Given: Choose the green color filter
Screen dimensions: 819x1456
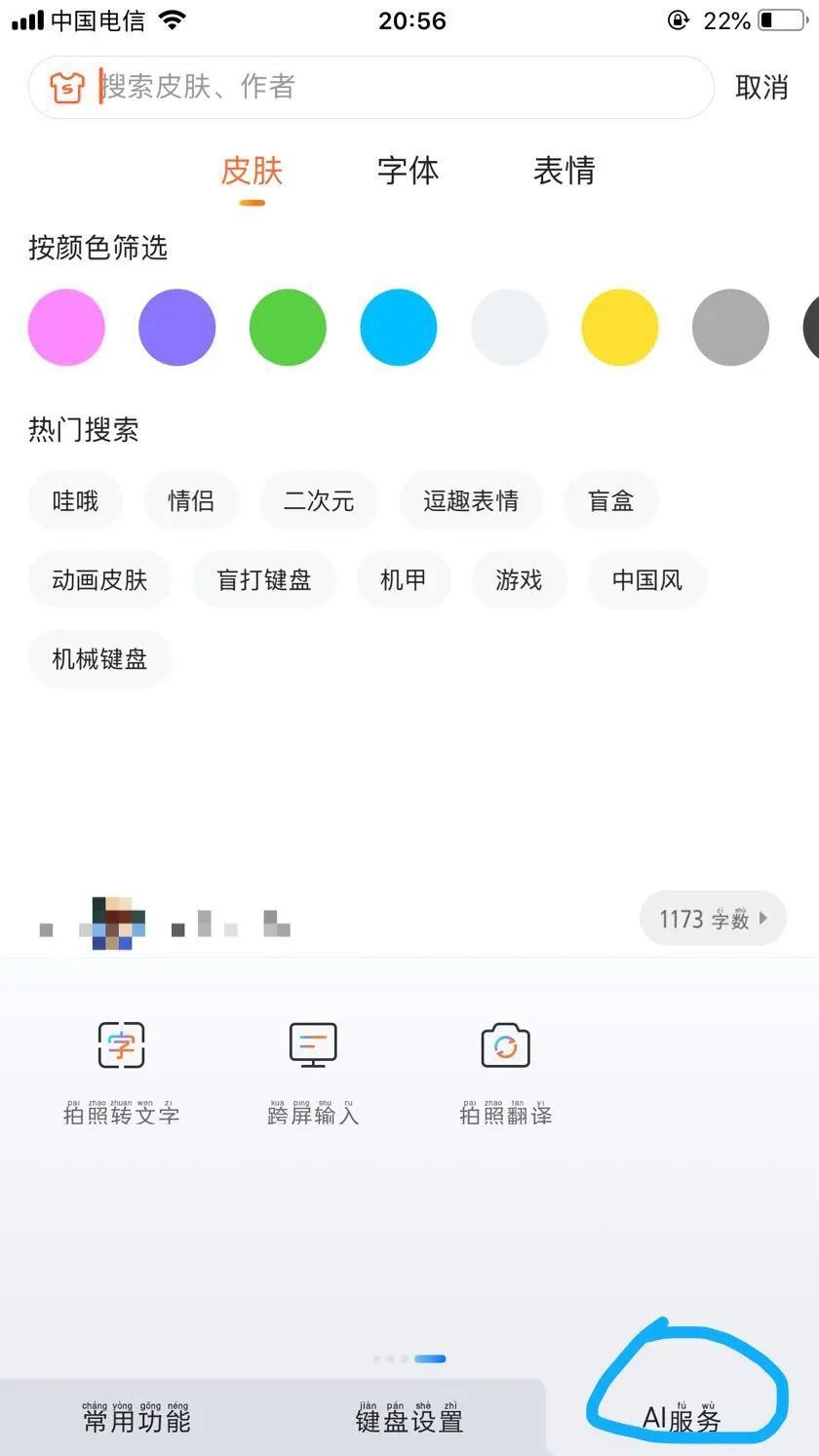Looking at the screenshot, I should [288, 328].
